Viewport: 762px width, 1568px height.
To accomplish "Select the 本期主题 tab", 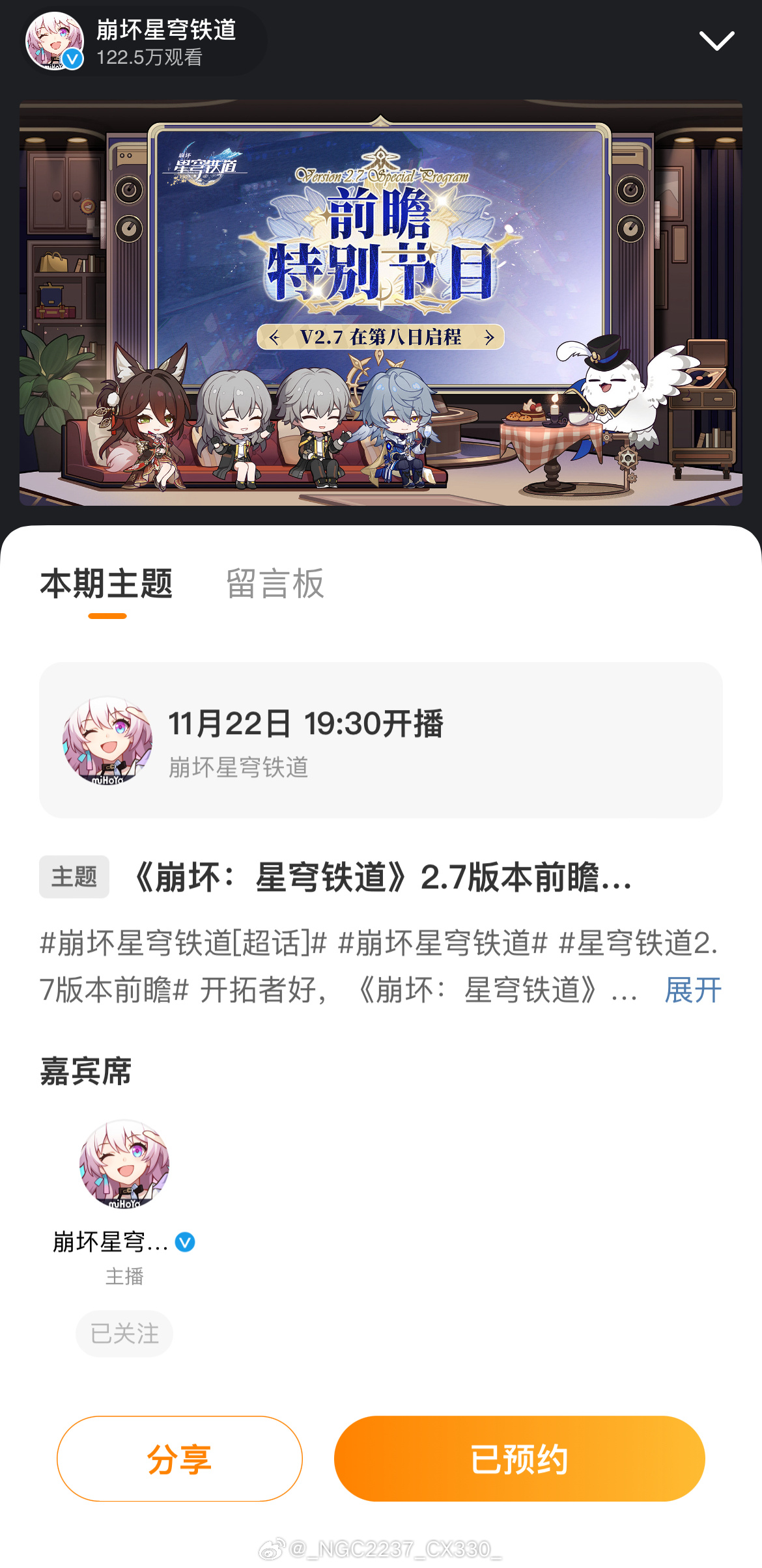I will point(107,584).
